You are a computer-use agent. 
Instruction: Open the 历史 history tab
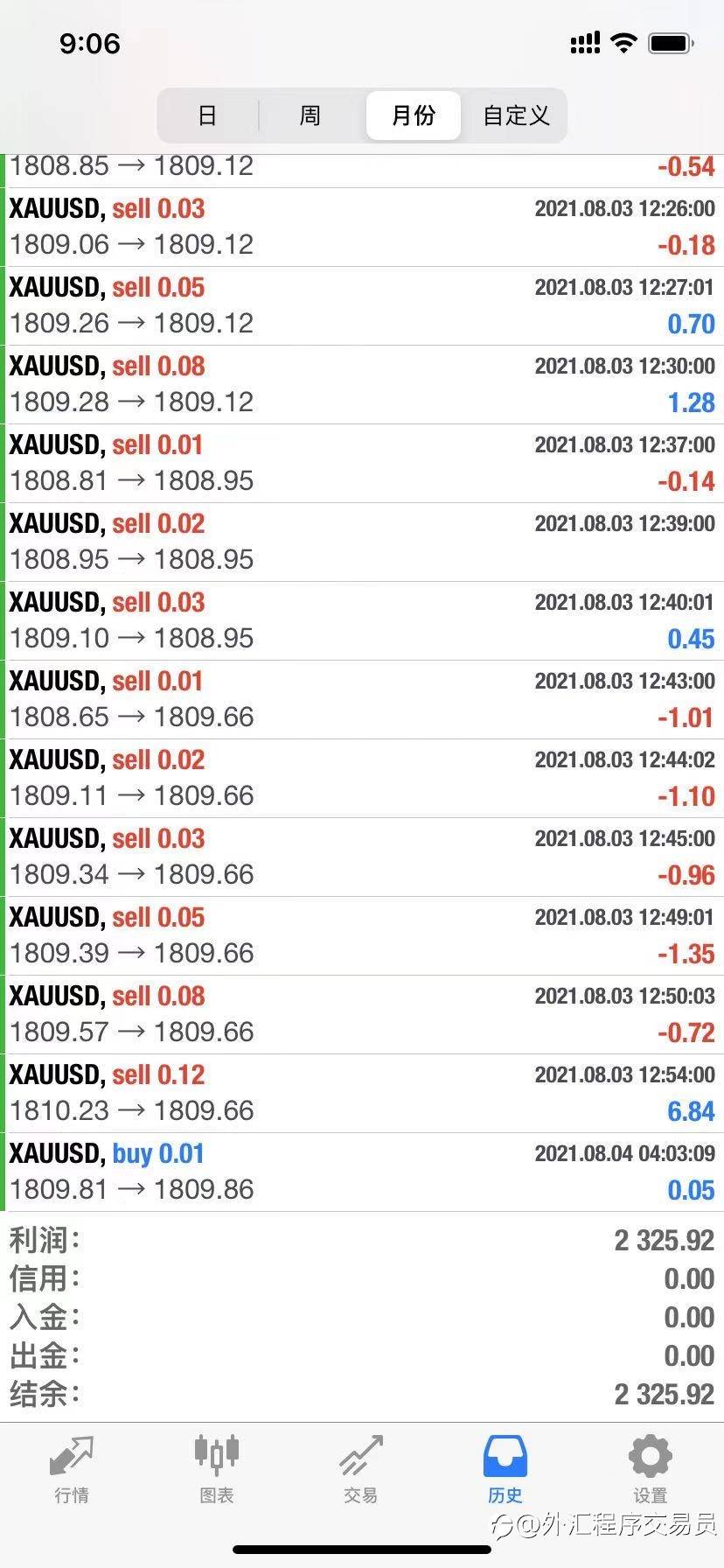pos(505,1470)
